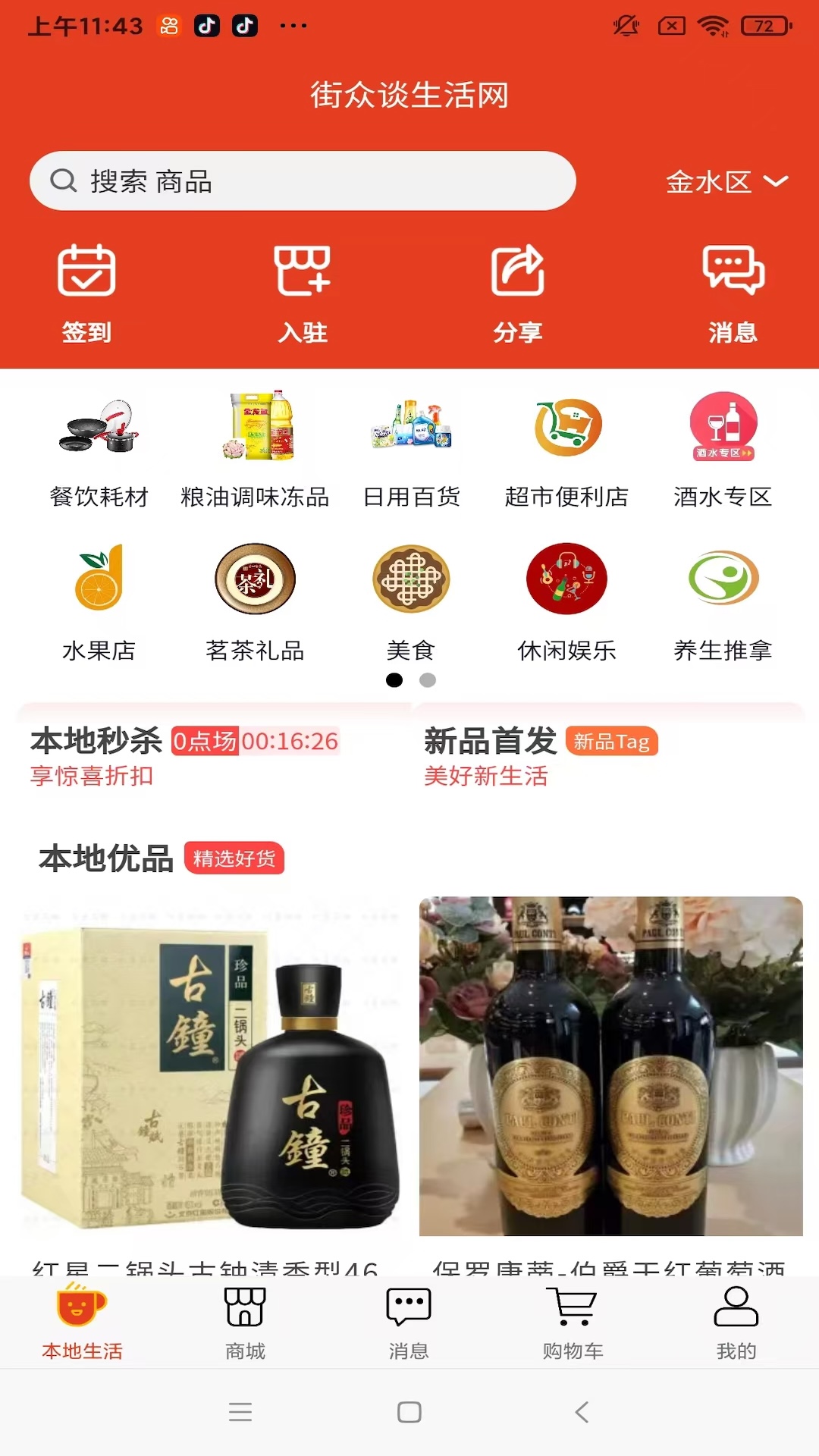Screen dimensions: 819x1456
Task: Switch to second category carousel page dot
Action: (x=428, y=680)
